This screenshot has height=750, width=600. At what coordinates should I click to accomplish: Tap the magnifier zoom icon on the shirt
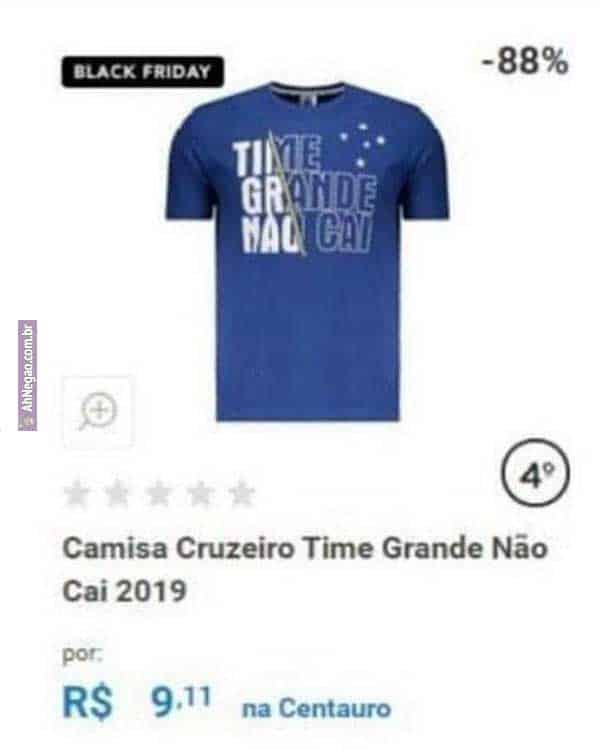[97, 411]
